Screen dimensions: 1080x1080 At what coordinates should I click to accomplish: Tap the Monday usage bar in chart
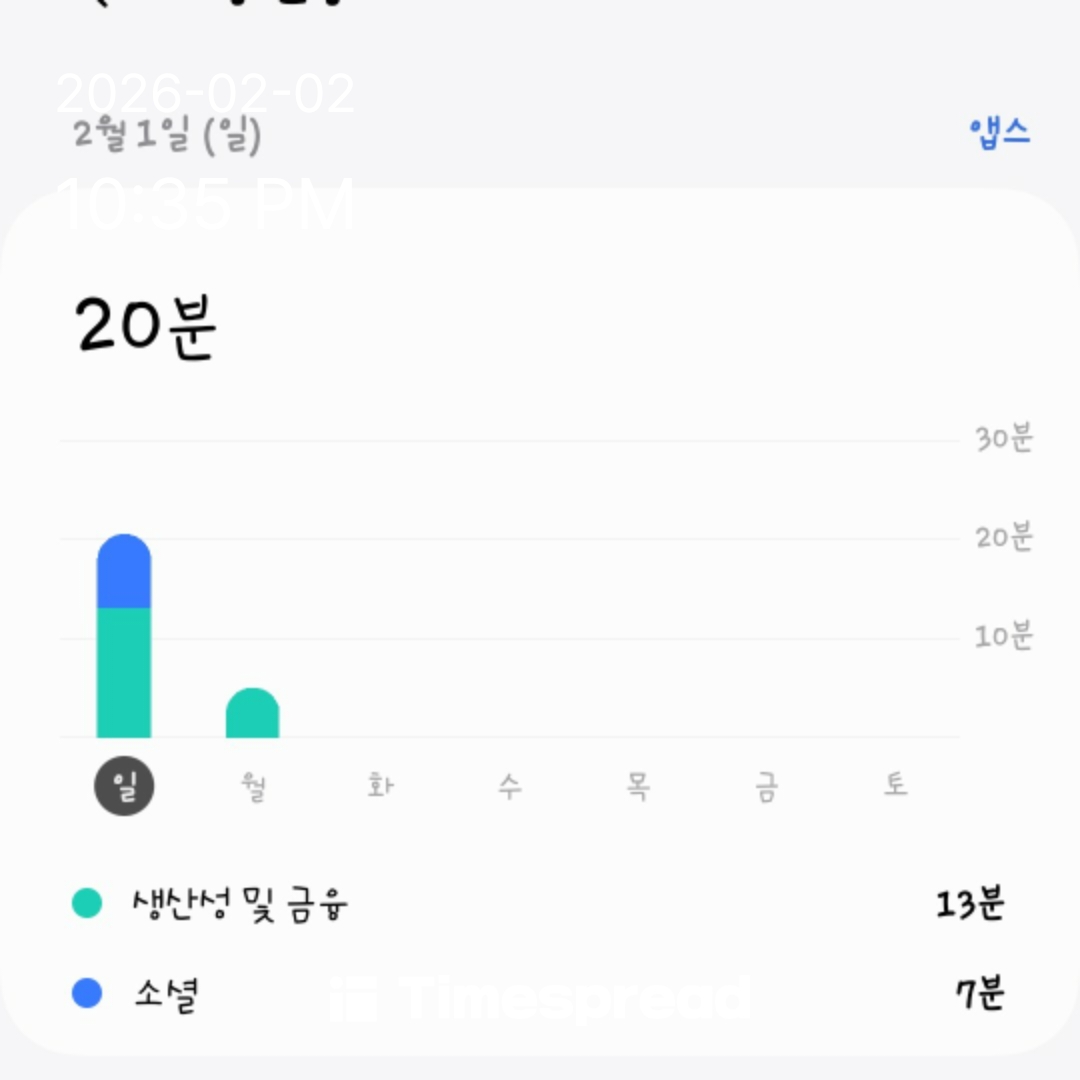253,714
